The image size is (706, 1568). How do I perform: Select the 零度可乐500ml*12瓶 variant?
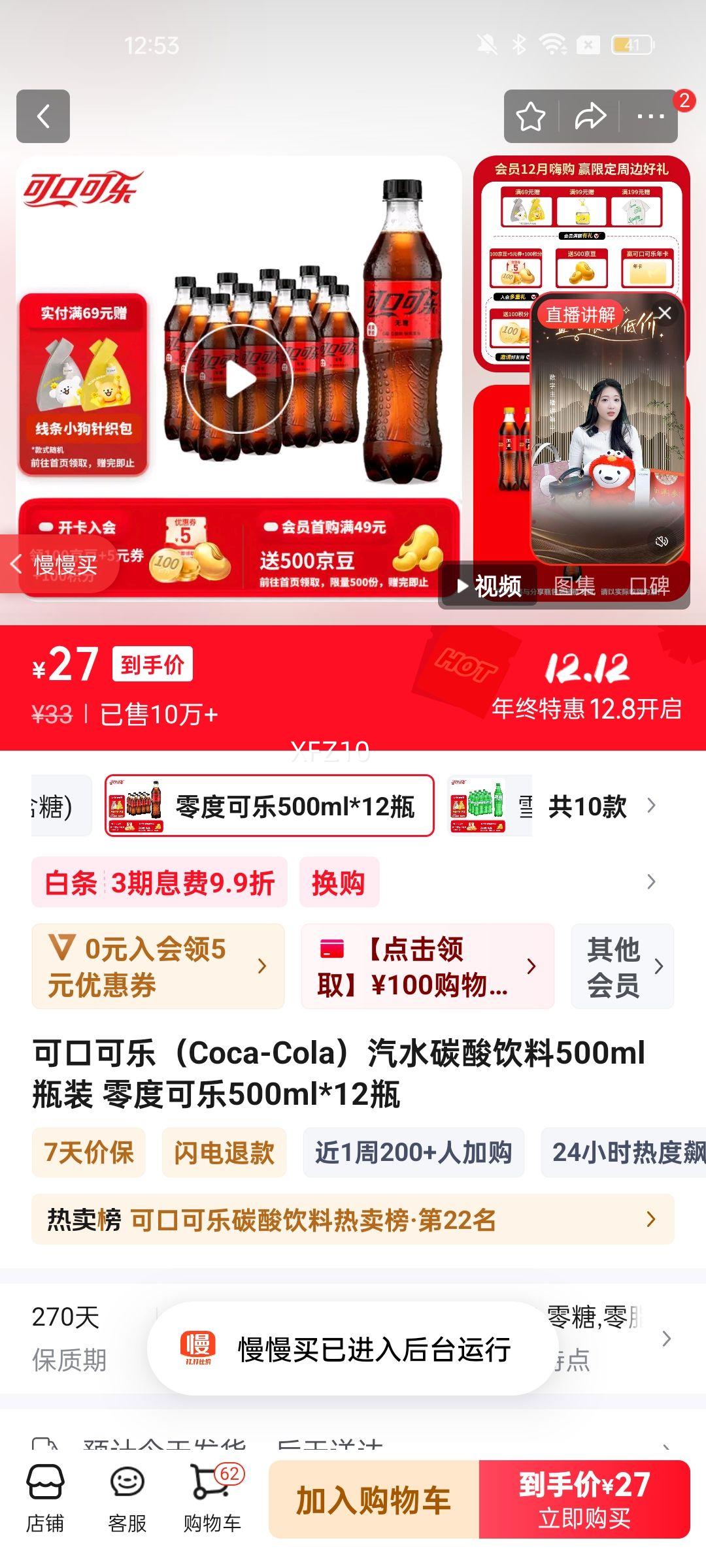pos(268,807)
